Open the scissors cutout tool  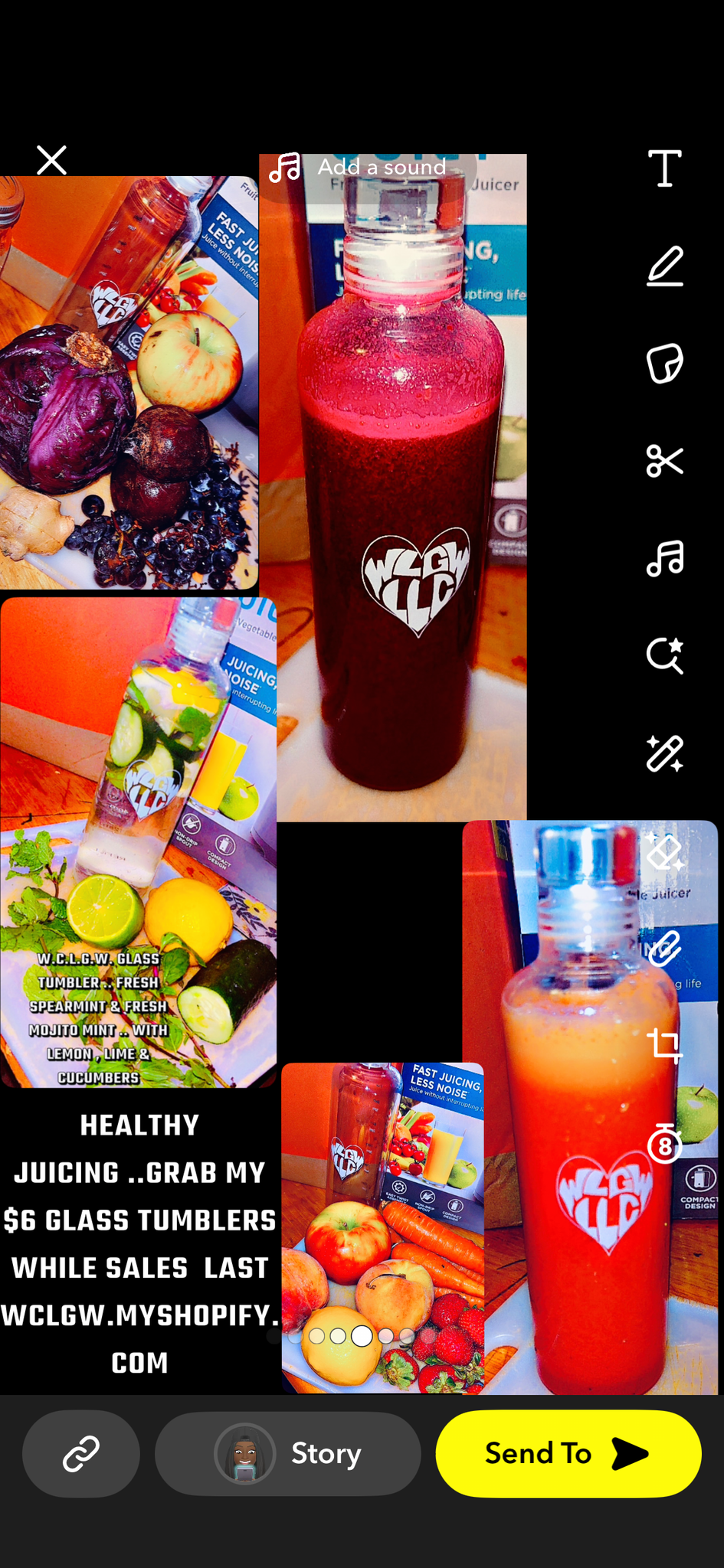pos(664,460)
